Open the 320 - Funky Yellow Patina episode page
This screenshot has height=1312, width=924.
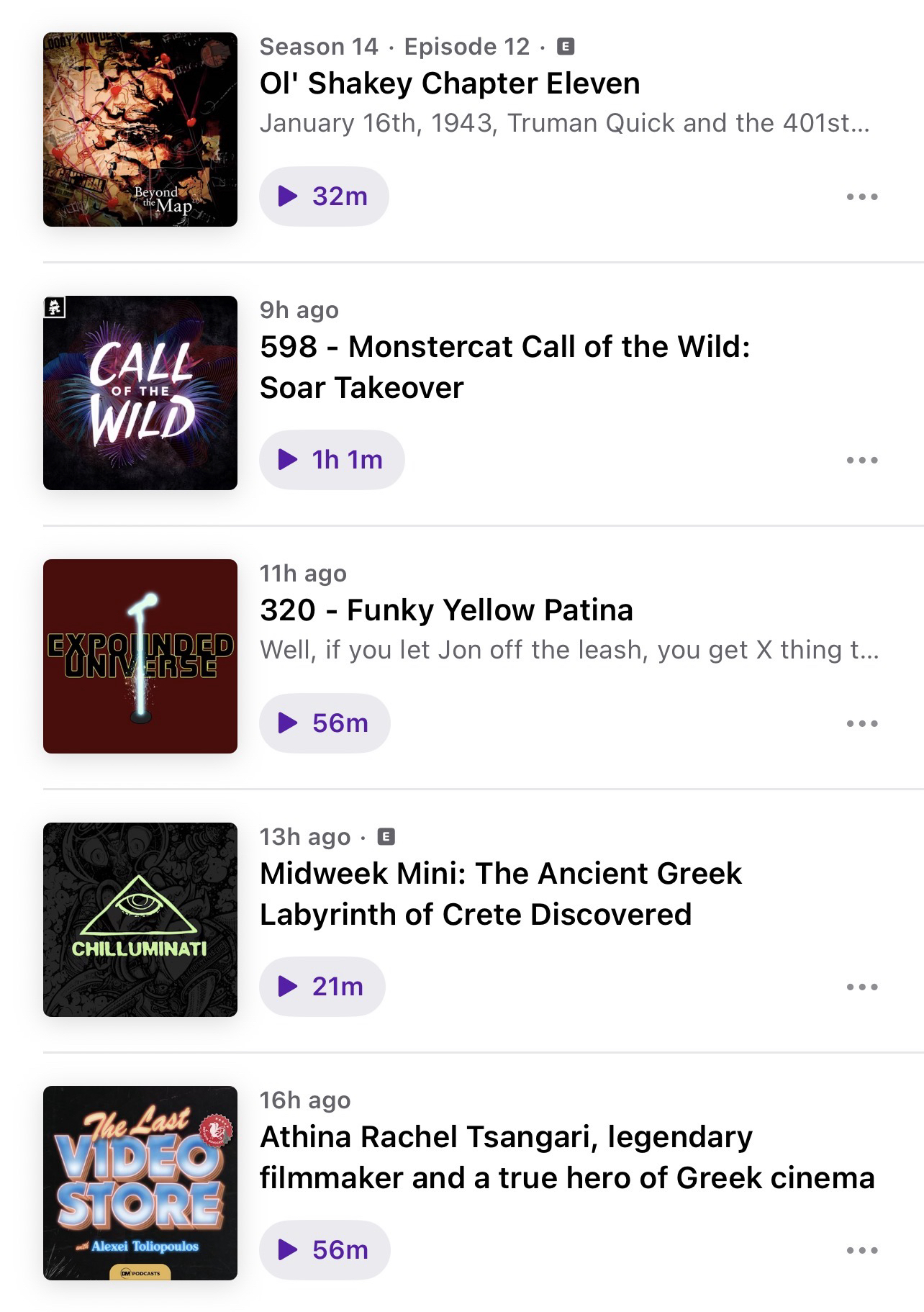coord(446,610)
